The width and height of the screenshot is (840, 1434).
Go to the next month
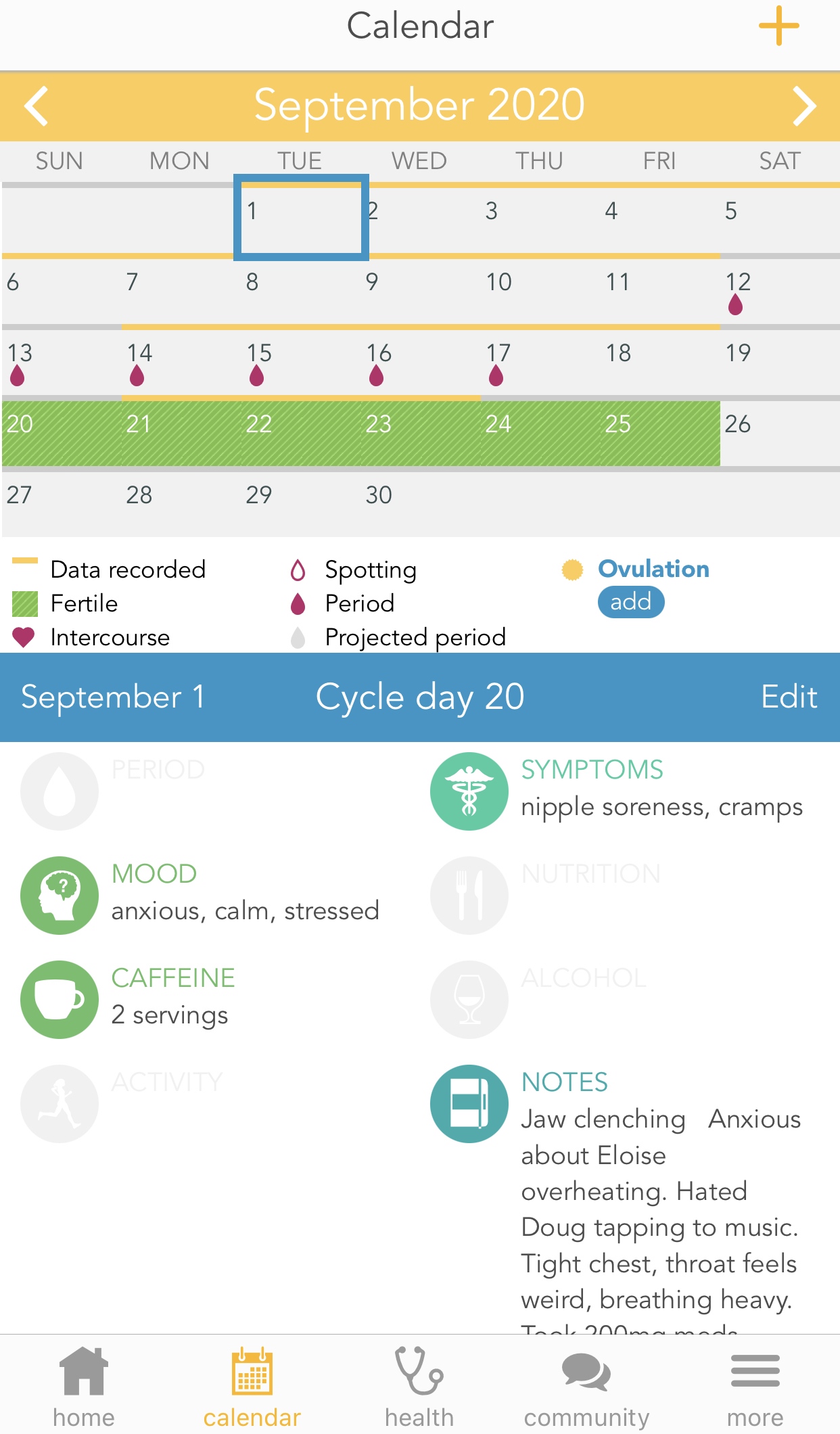pyautogui.click(x=803, y=106)
